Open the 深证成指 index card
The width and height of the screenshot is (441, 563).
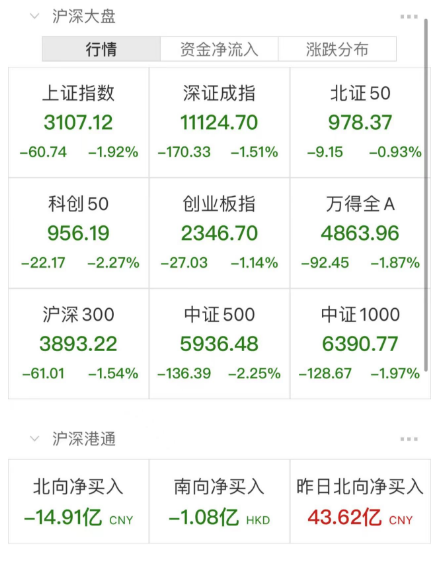click(x=219, y=122)
